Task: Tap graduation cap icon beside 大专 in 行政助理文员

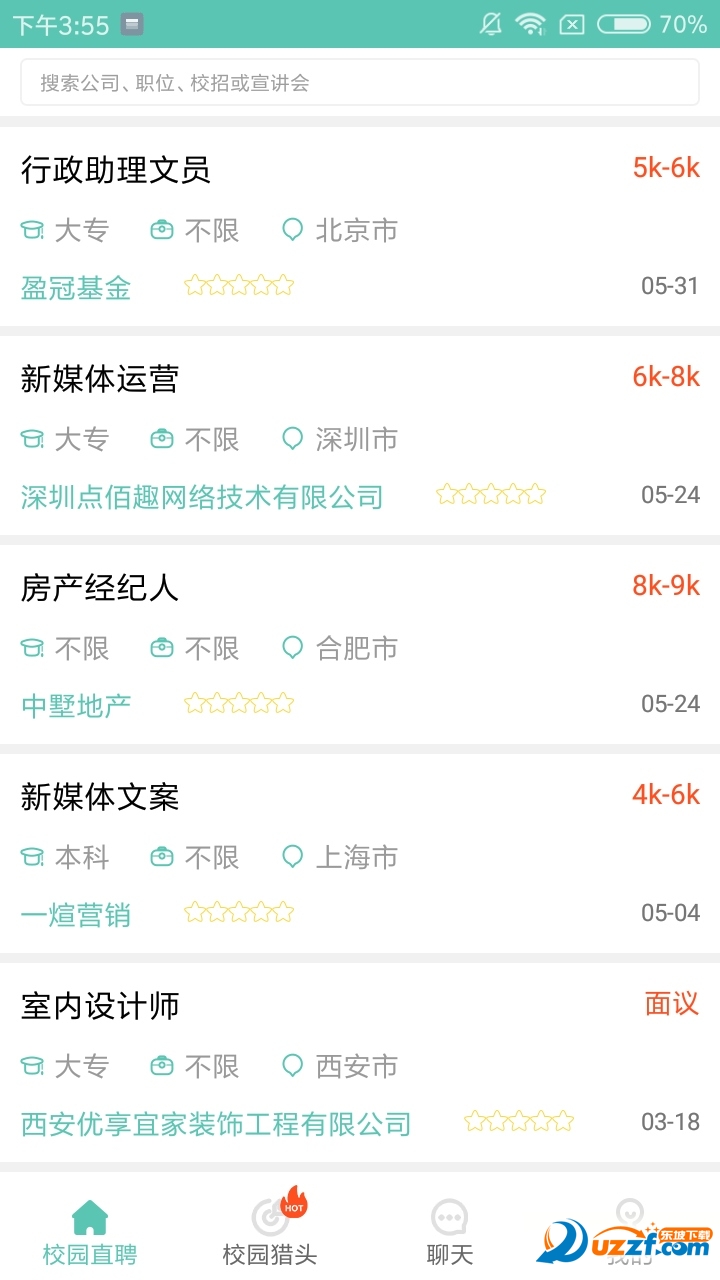Action: (32, 229)
